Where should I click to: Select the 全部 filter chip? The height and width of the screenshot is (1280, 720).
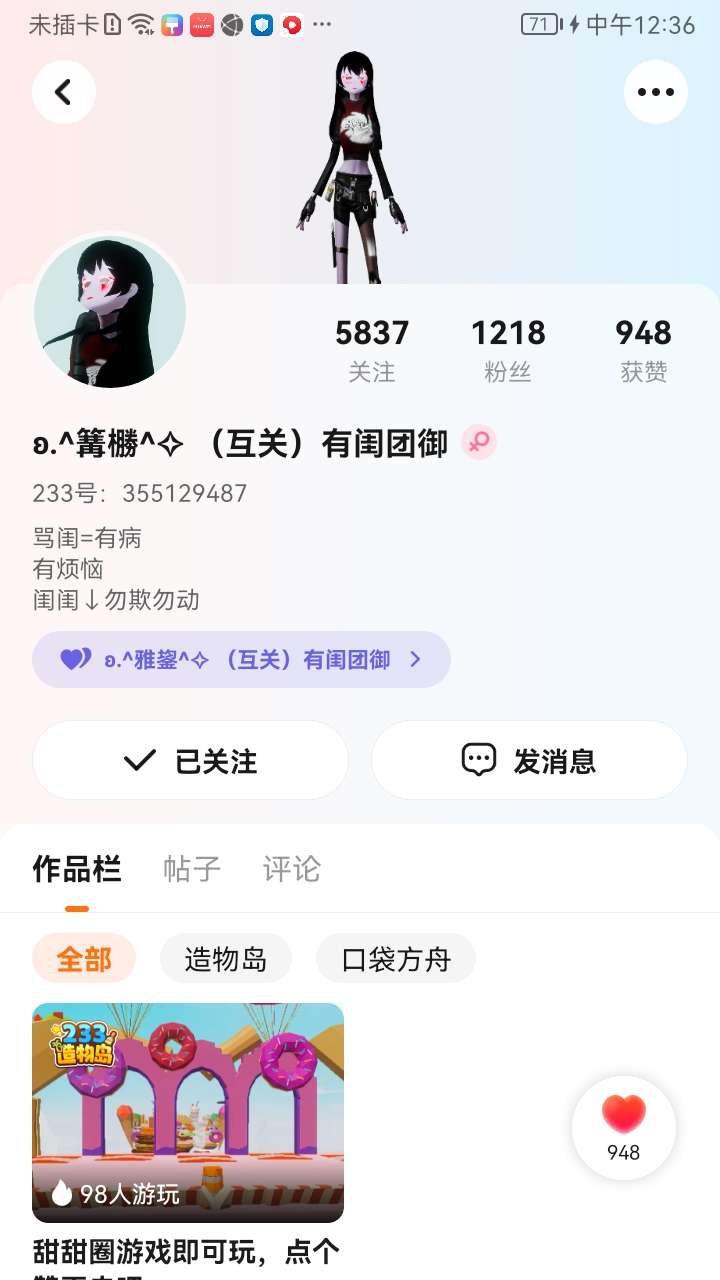[x=84, y=960]
